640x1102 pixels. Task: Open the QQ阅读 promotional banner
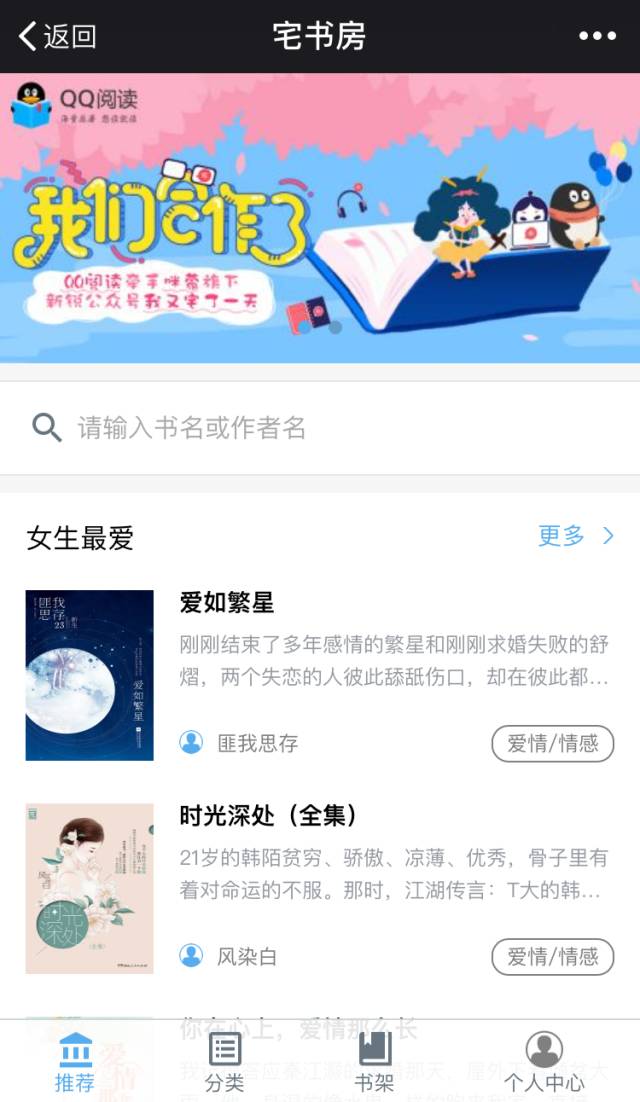pos(320,218)
